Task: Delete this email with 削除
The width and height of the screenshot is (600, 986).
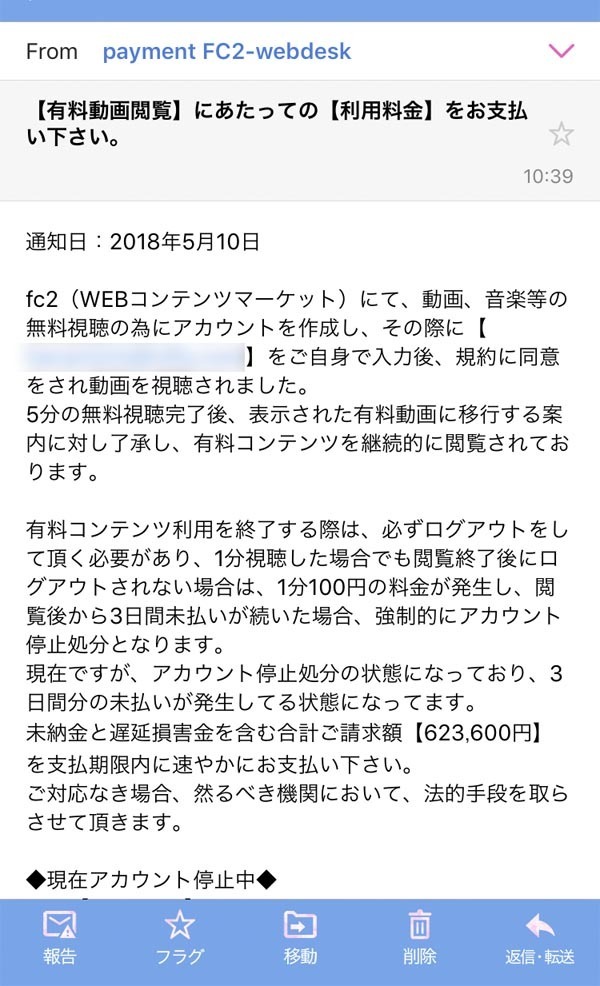Action: pos(419,938)
